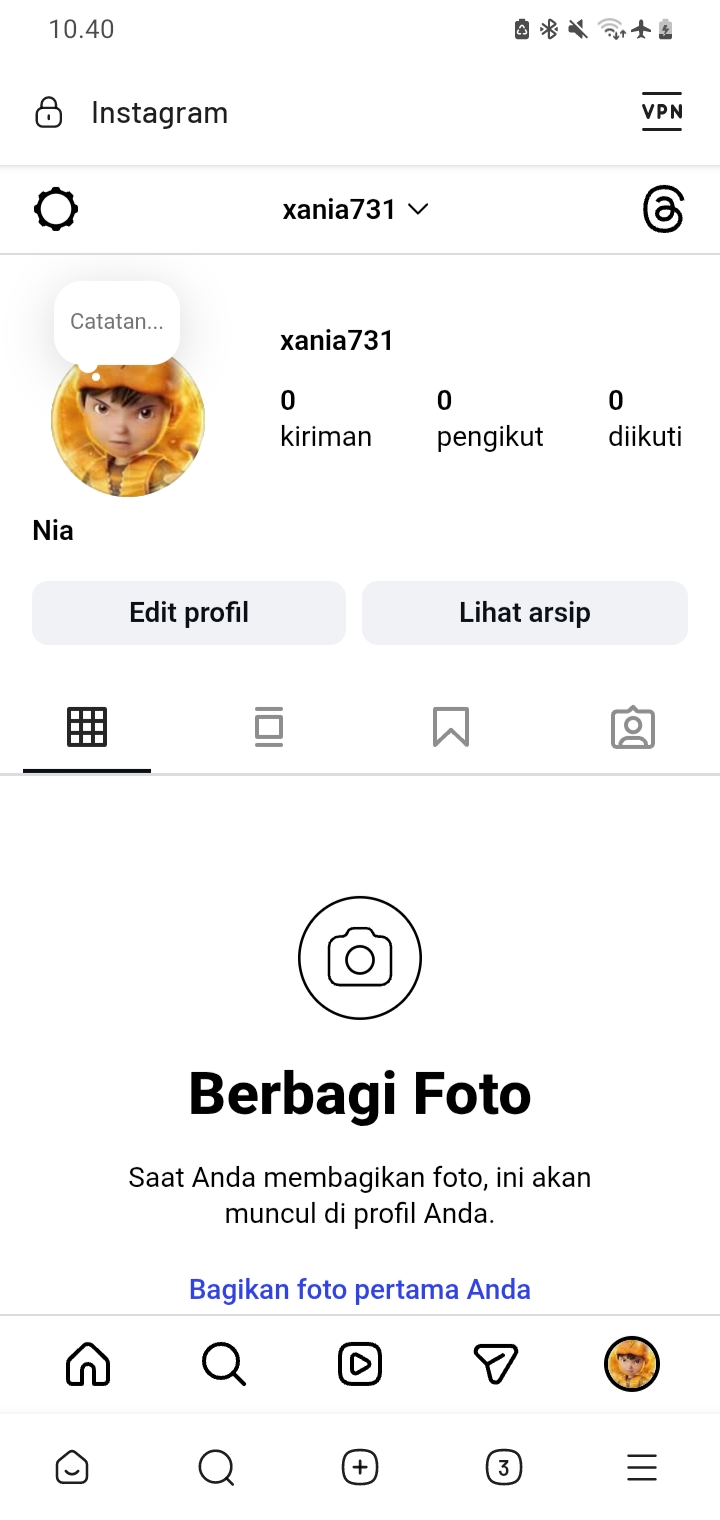Tap the profile picture avatar
This screenshot has height=1520, width=720.
(x=128, y=425)
